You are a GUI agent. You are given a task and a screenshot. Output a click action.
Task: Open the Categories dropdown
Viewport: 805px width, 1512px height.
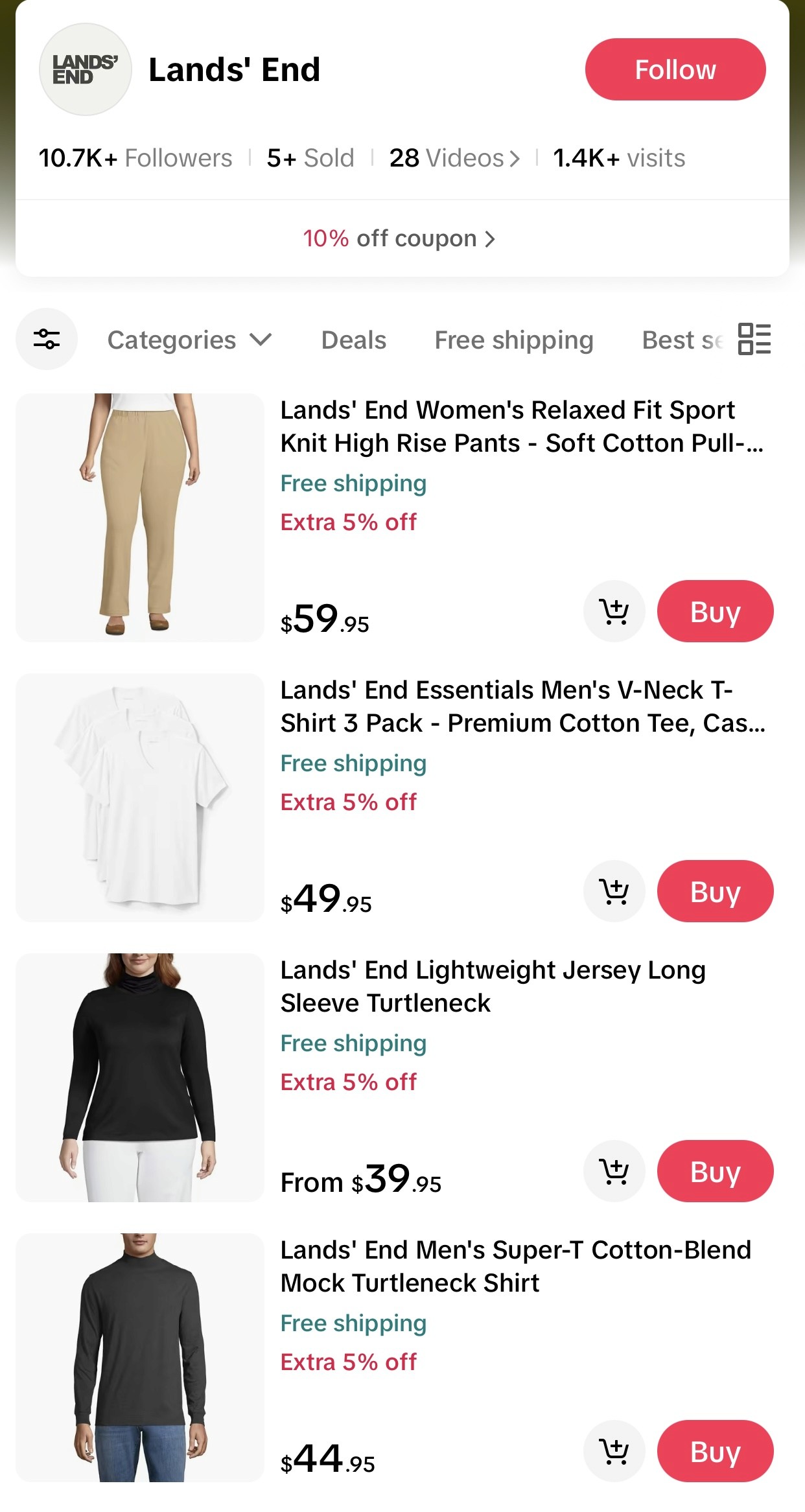(x=188, y=339)
